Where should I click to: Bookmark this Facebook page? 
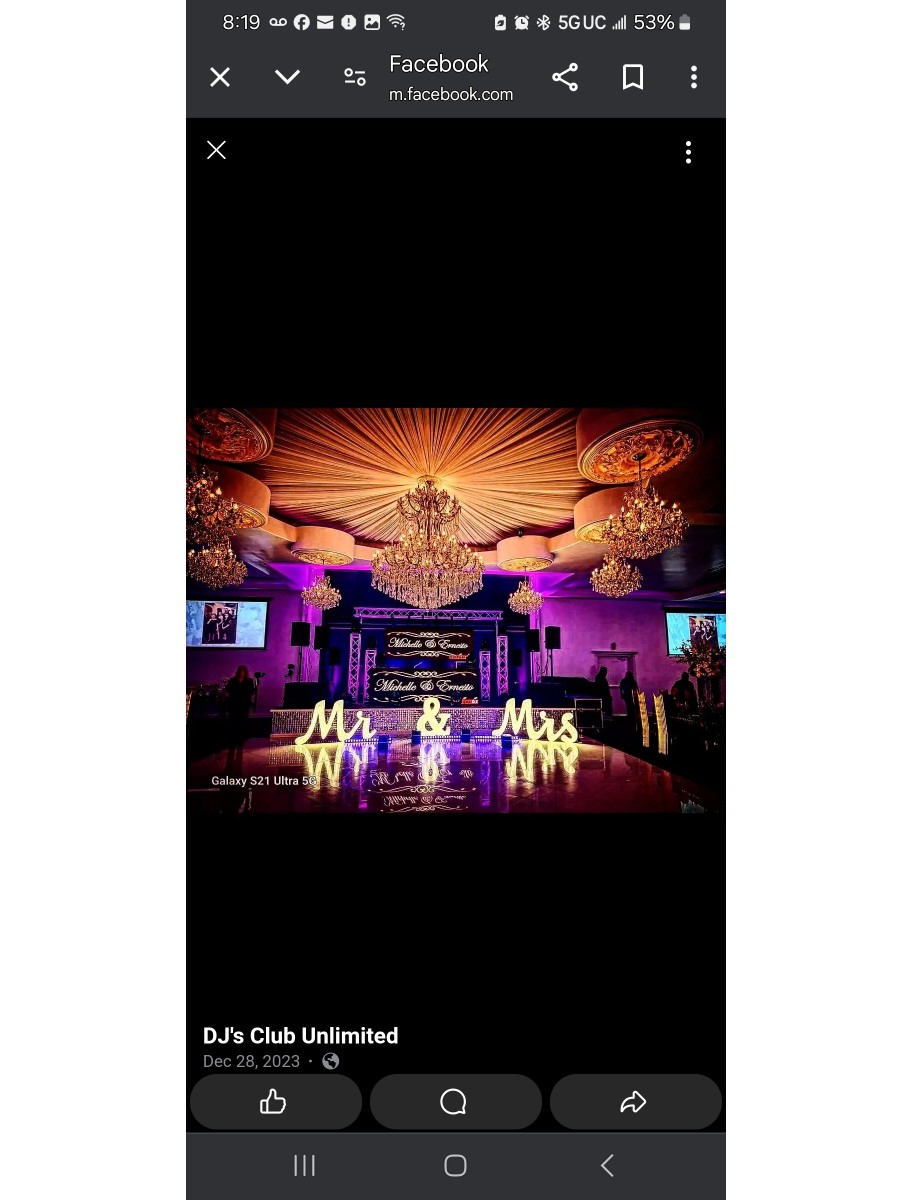pyautogui.click(x=633, y=78)
